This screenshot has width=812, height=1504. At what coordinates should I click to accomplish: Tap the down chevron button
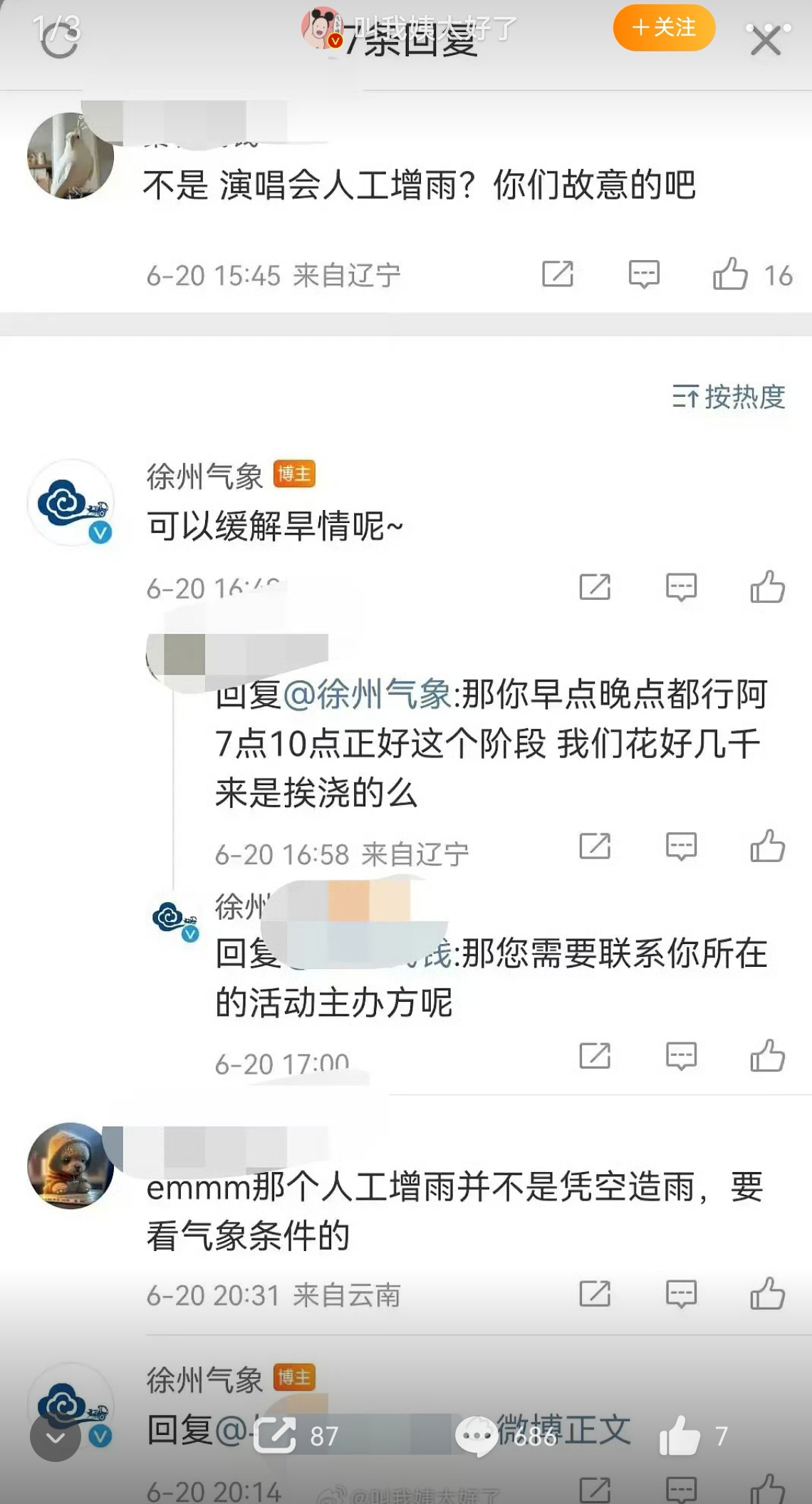click(x=55, y=1437)
